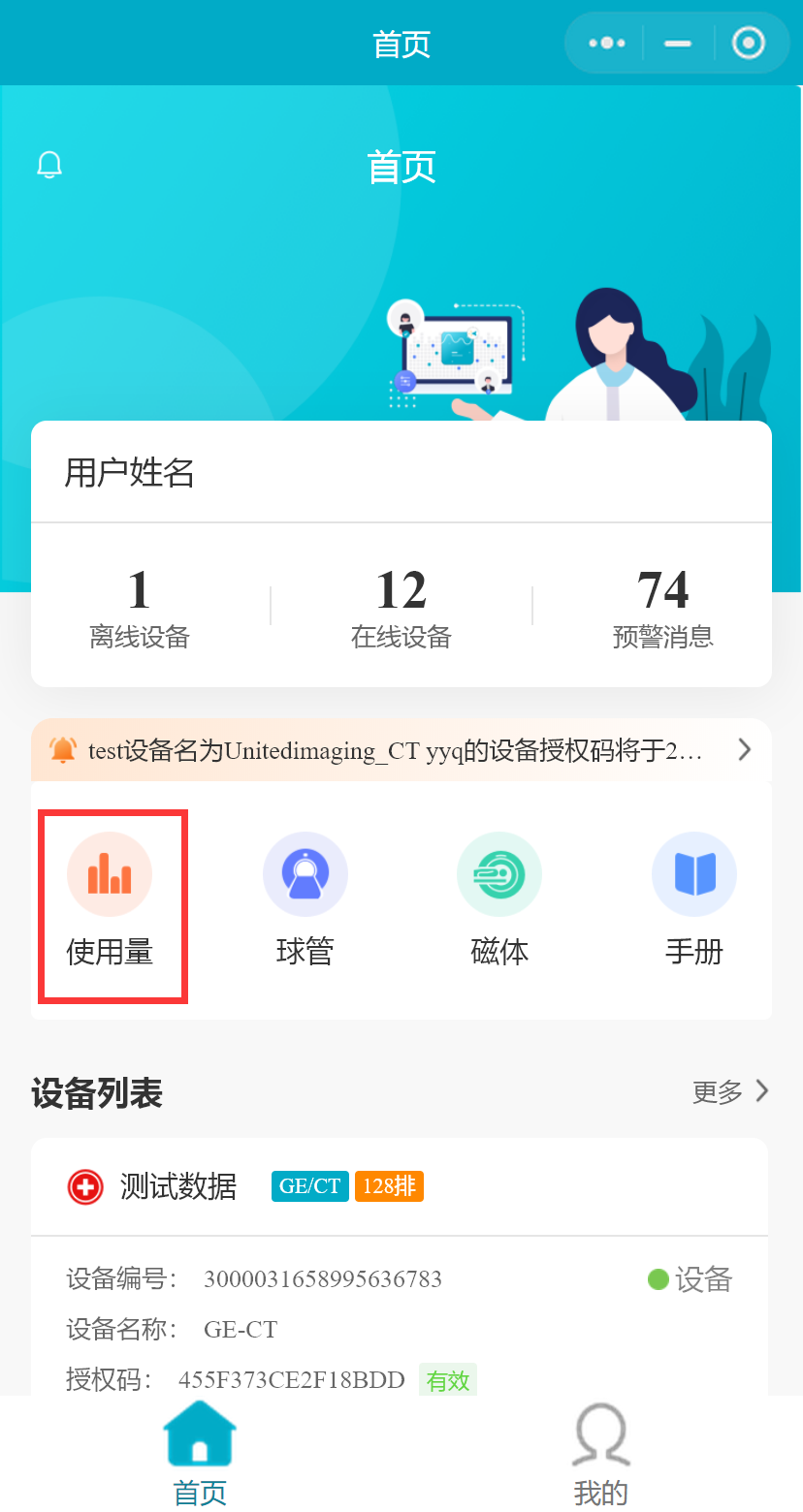This screenshot has width=803, height=1512.
Task: View the 在线设备 count
Action: click(x=401, y=607)
